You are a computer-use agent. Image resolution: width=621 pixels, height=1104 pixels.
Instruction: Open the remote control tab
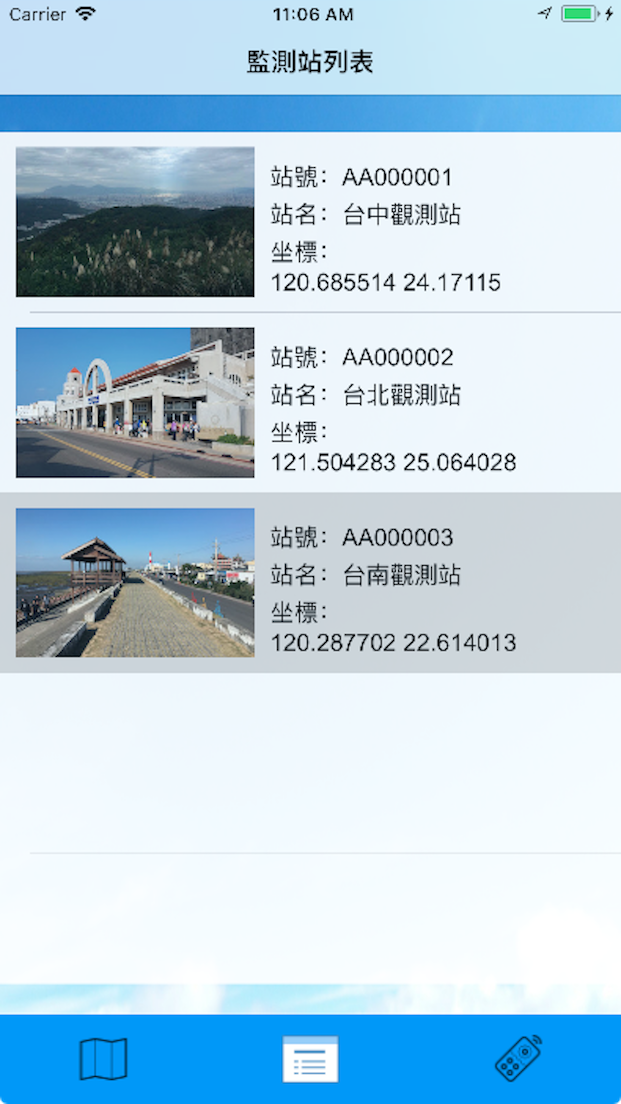[x=518, y=1059]
